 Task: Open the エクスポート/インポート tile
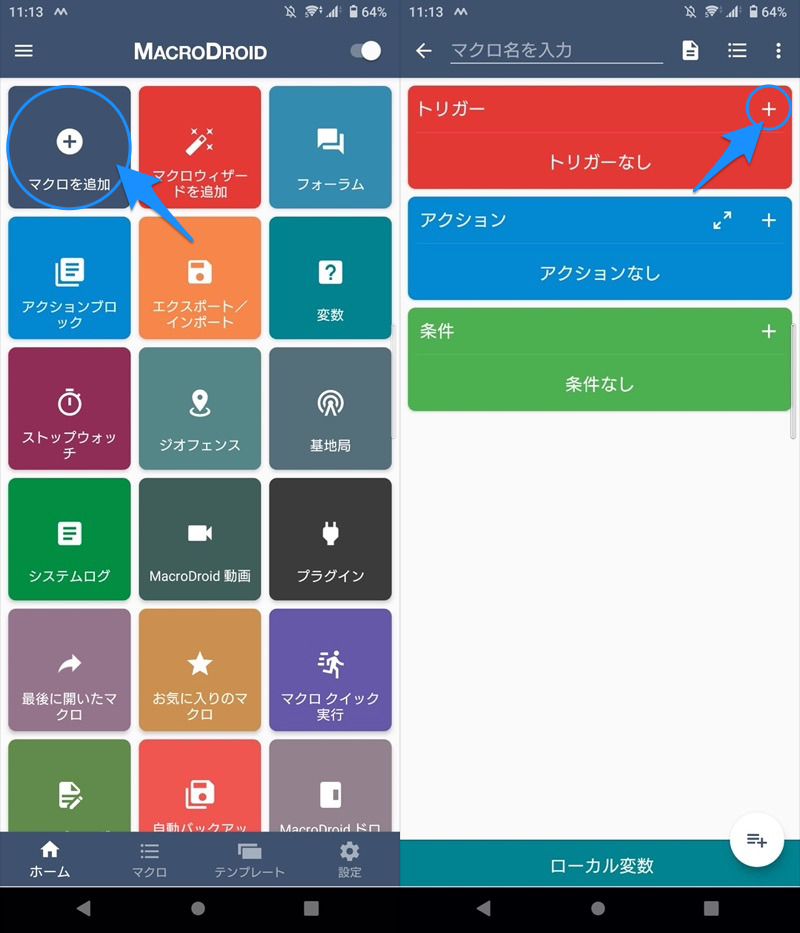200,279
